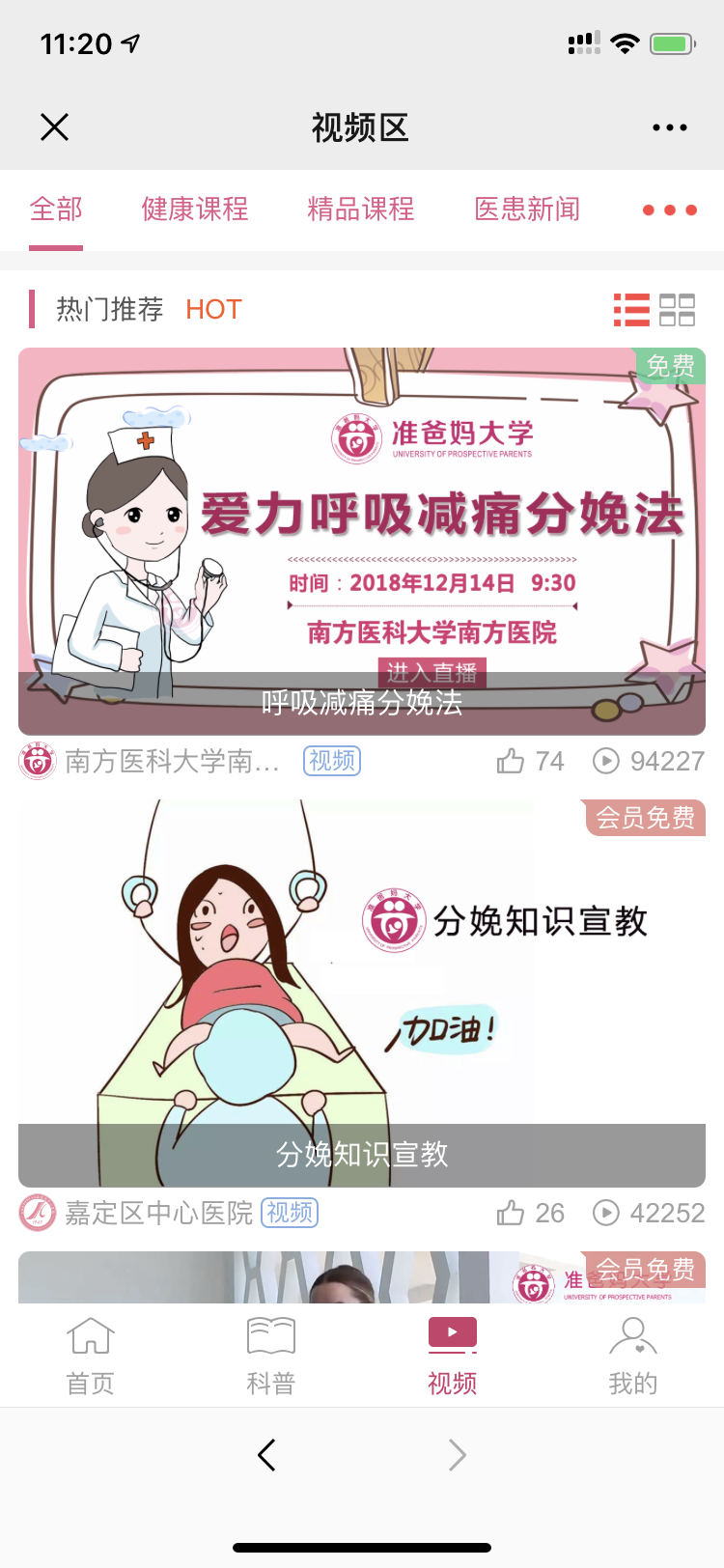Open the WeChat more options icon
Image resolution: width=724 pixels, height=1568 pixels.
coord(668,126)
